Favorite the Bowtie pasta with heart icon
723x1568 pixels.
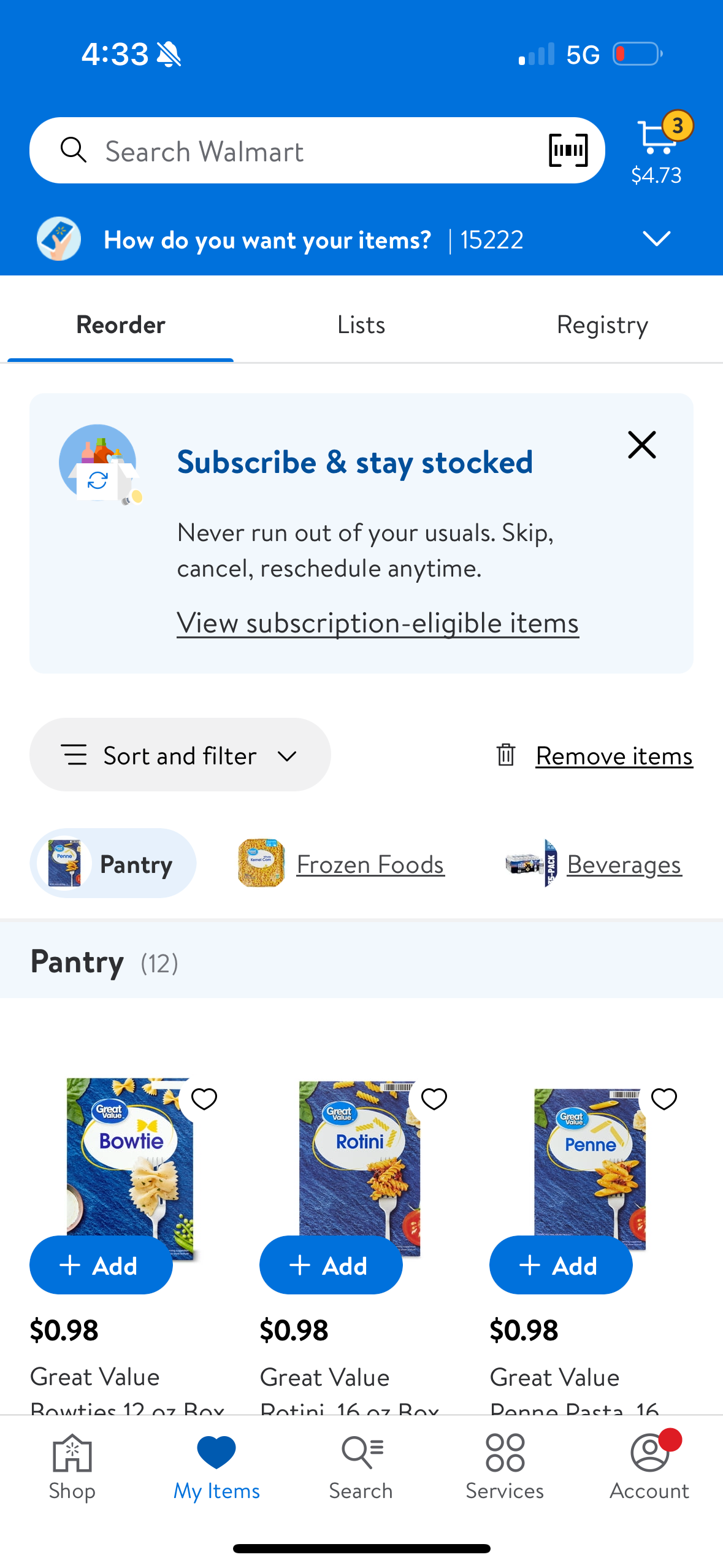pyautogui.click(x=204, y=1099)
